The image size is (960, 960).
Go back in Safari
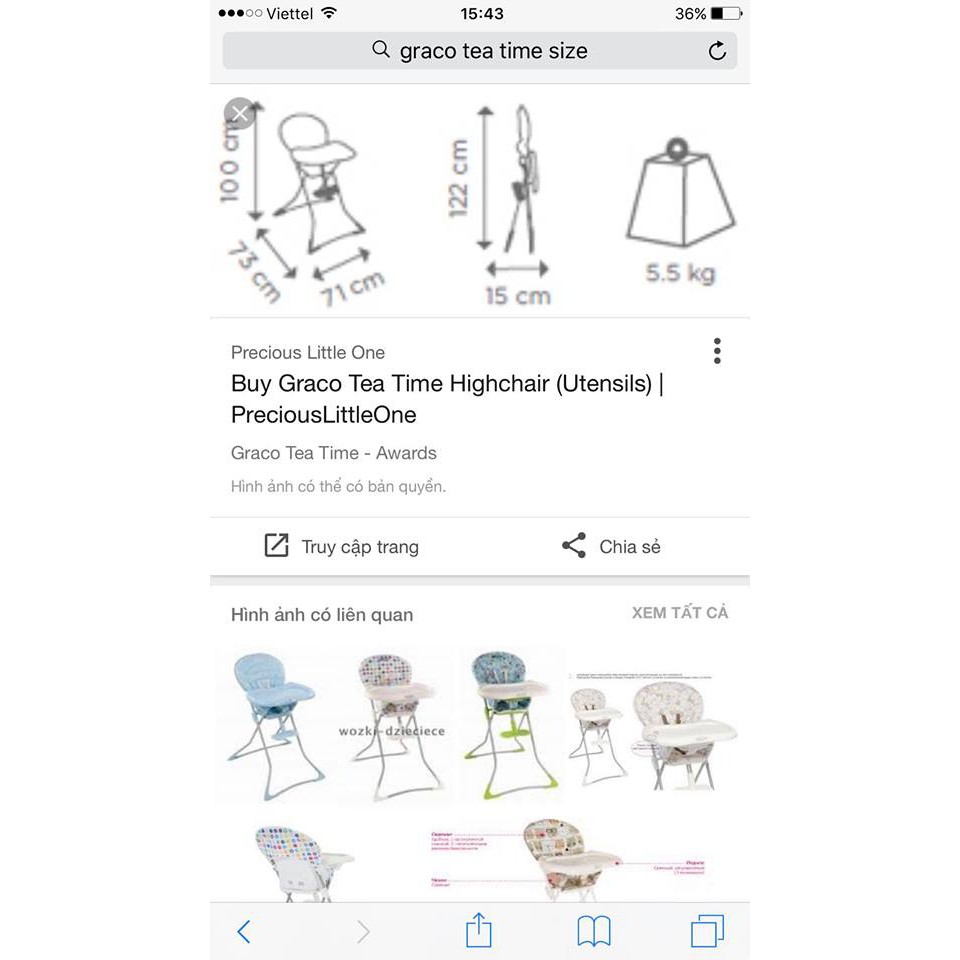tap(244, 932)
